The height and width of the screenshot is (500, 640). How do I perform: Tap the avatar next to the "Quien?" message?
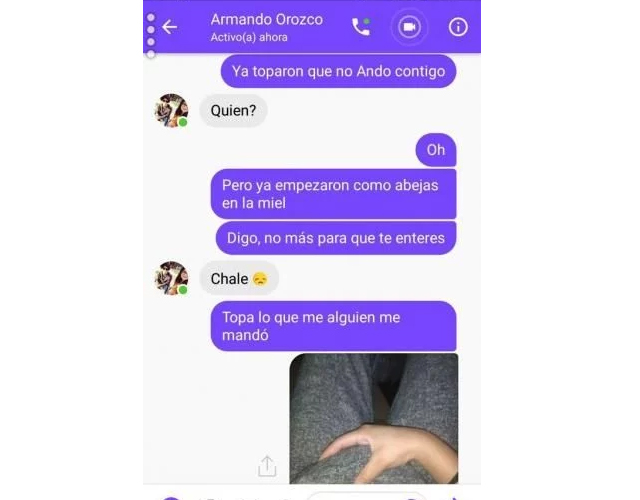coord(171,110)
